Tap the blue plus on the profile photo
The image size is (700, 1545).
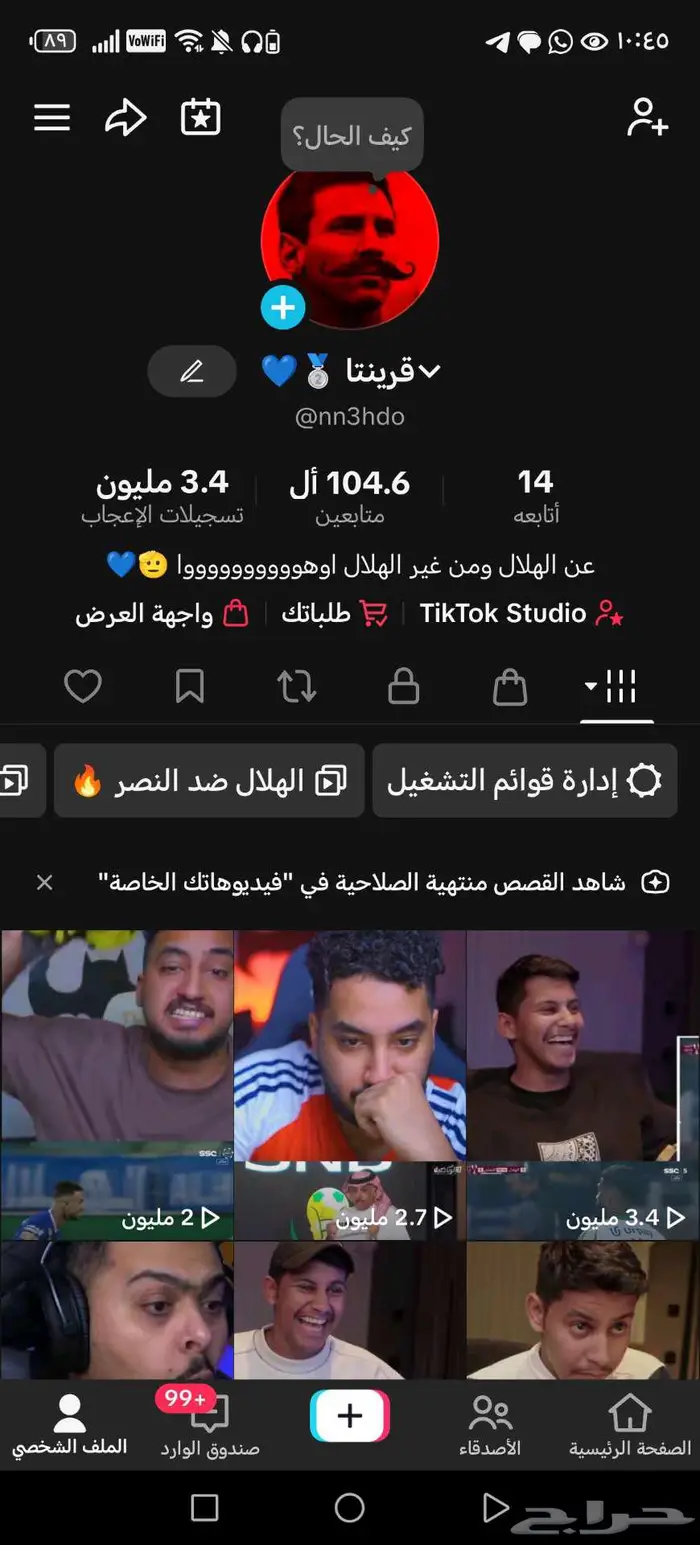coord(283,307)
